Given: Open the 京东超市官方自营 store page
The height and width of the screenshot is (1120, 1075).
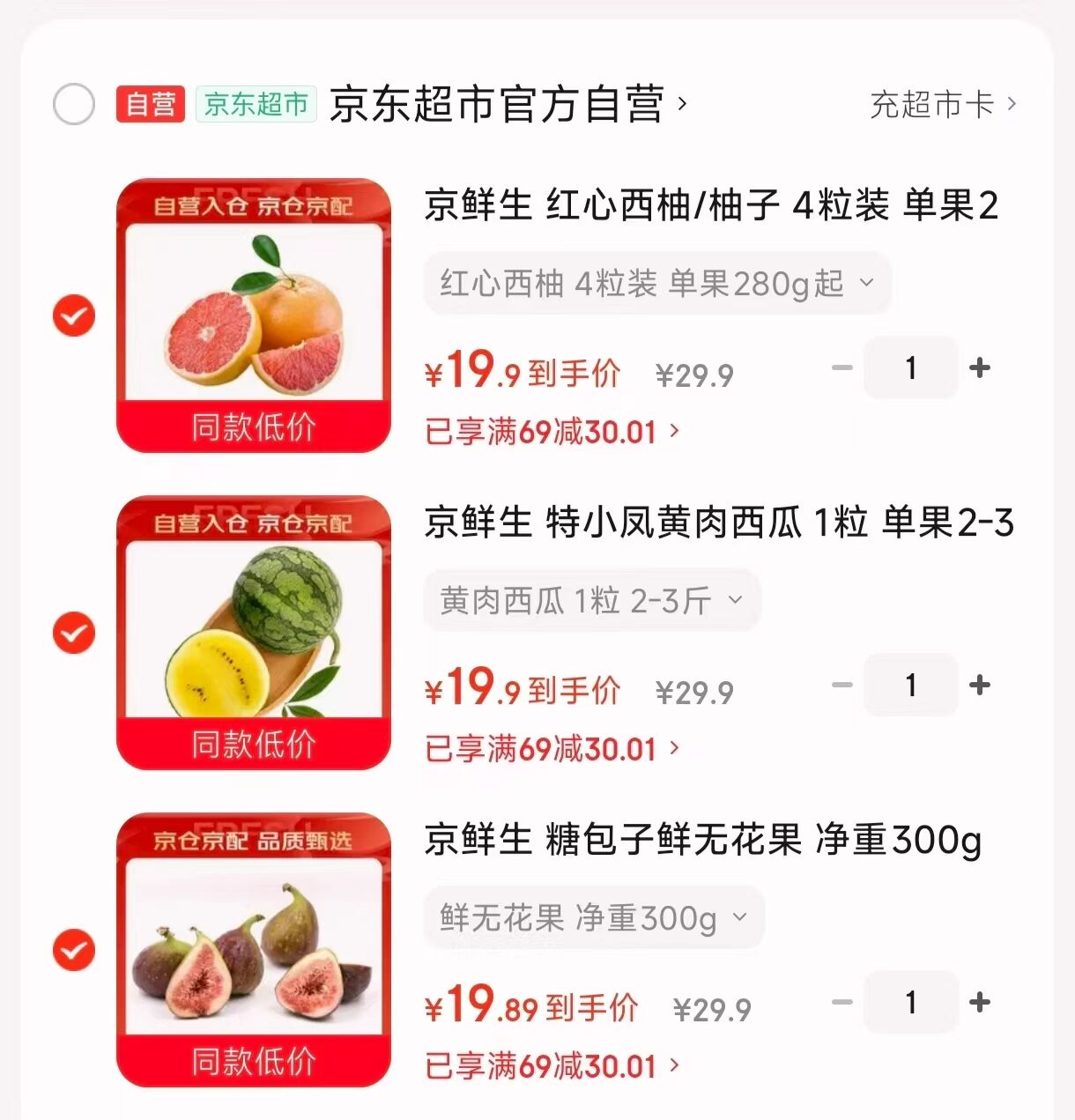Looking at the screenshot, I should click(507, 105).
